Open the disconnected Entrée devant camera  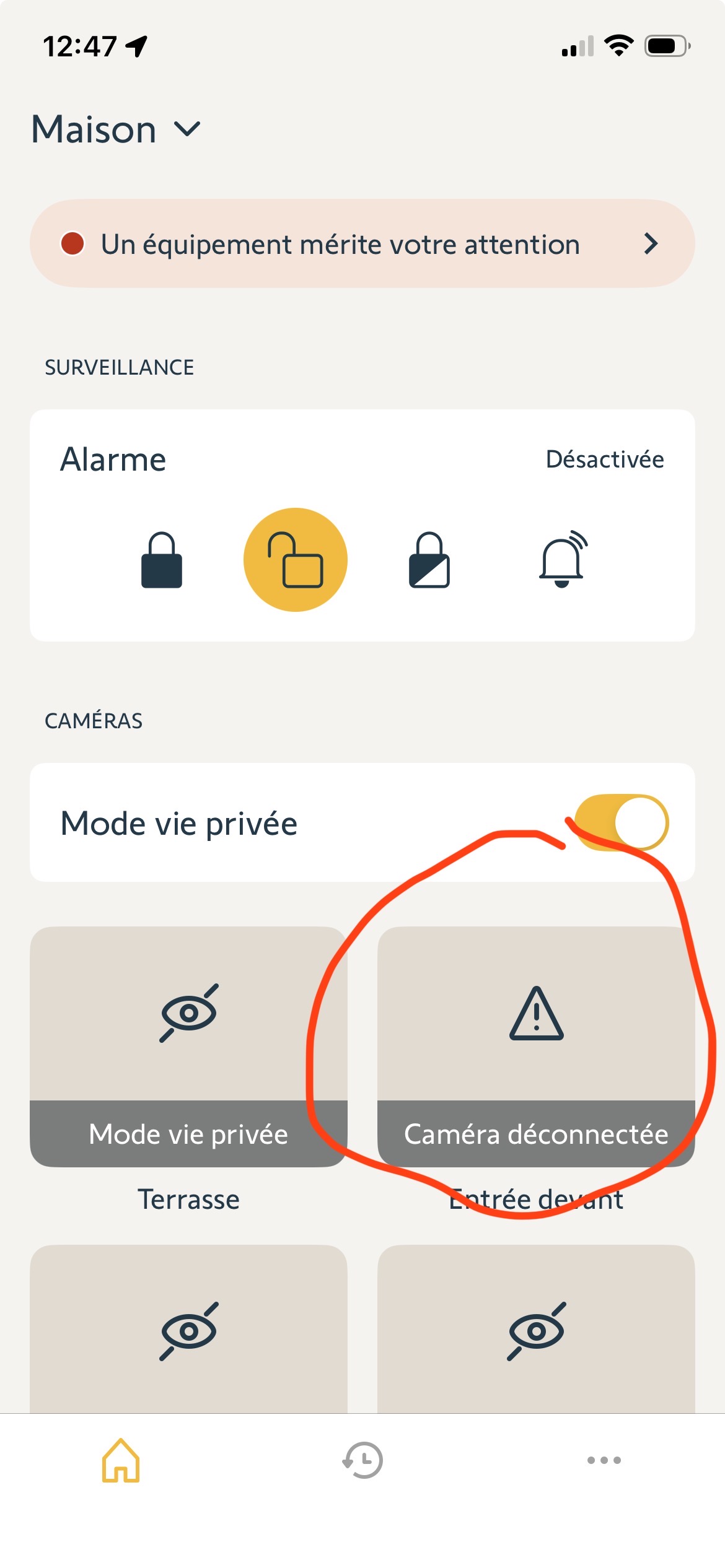point(536,1047)
